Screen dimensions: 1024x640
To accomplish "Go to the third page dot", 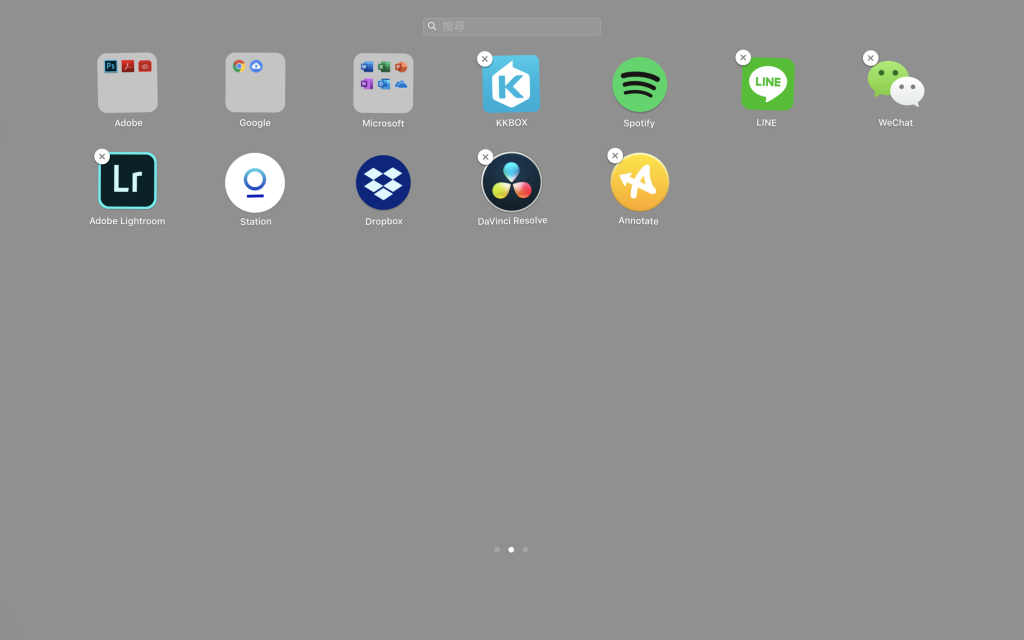I will pyautogui.click(x=525, y=549).
